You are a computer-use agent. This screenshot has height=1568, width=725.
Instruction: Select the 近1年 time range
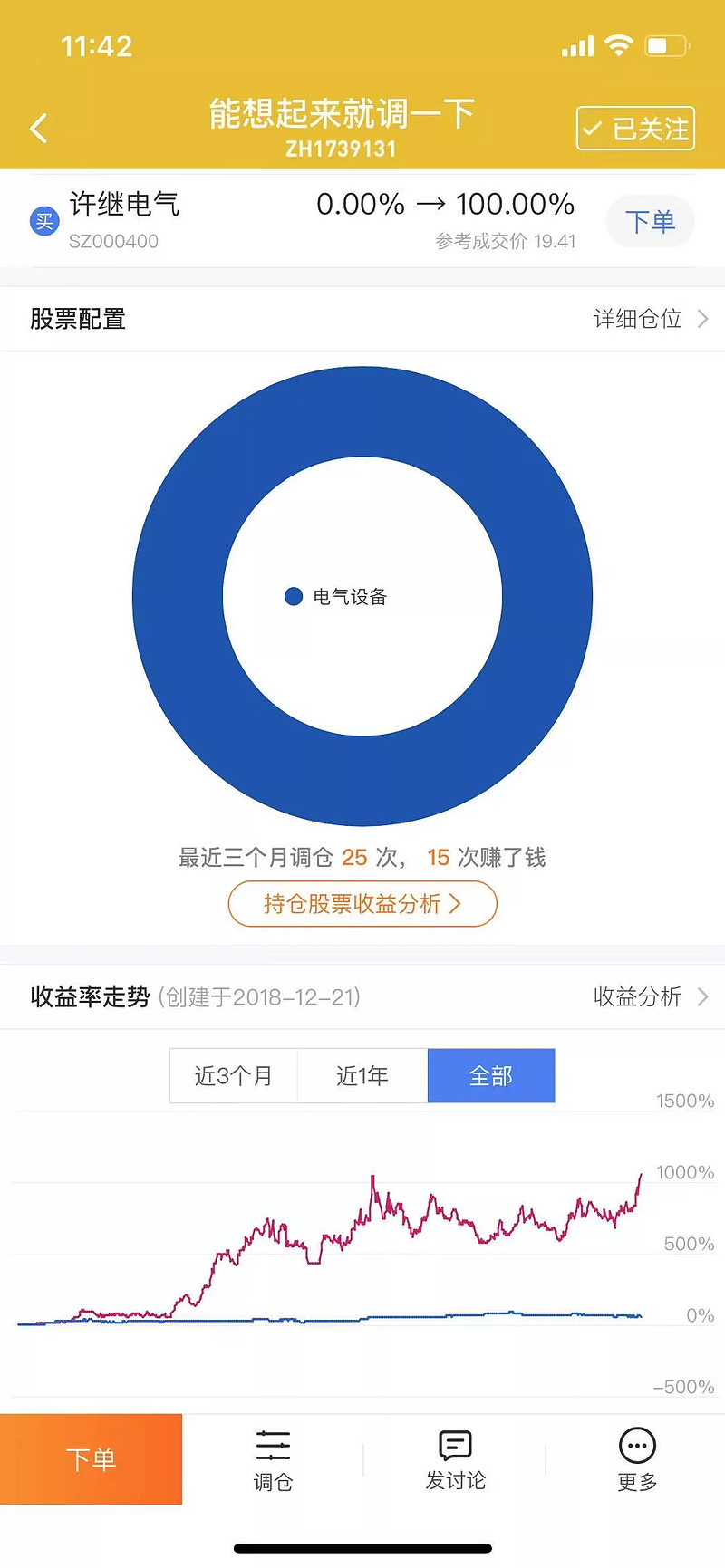362,1075
